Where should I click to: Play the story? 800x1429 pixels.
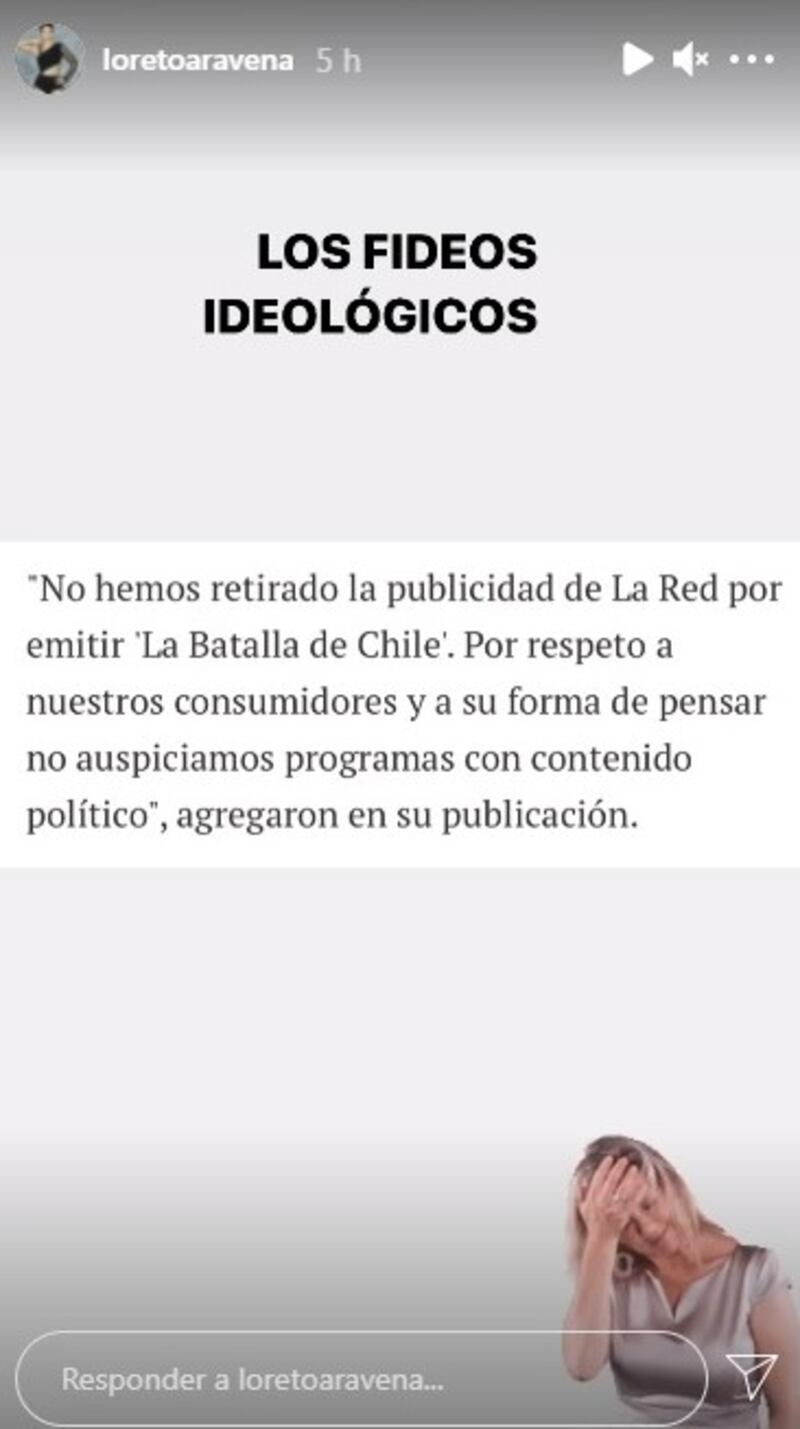click(x=636, y=60)
